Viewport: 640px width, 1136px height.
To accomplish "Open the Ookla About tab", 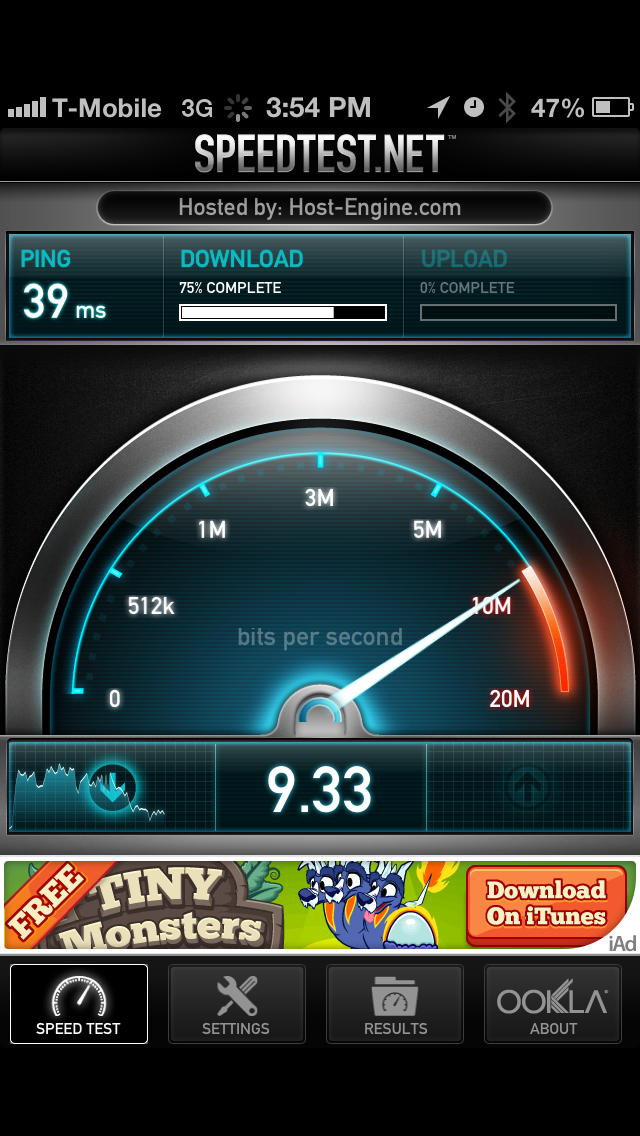I will point(553,1003).
